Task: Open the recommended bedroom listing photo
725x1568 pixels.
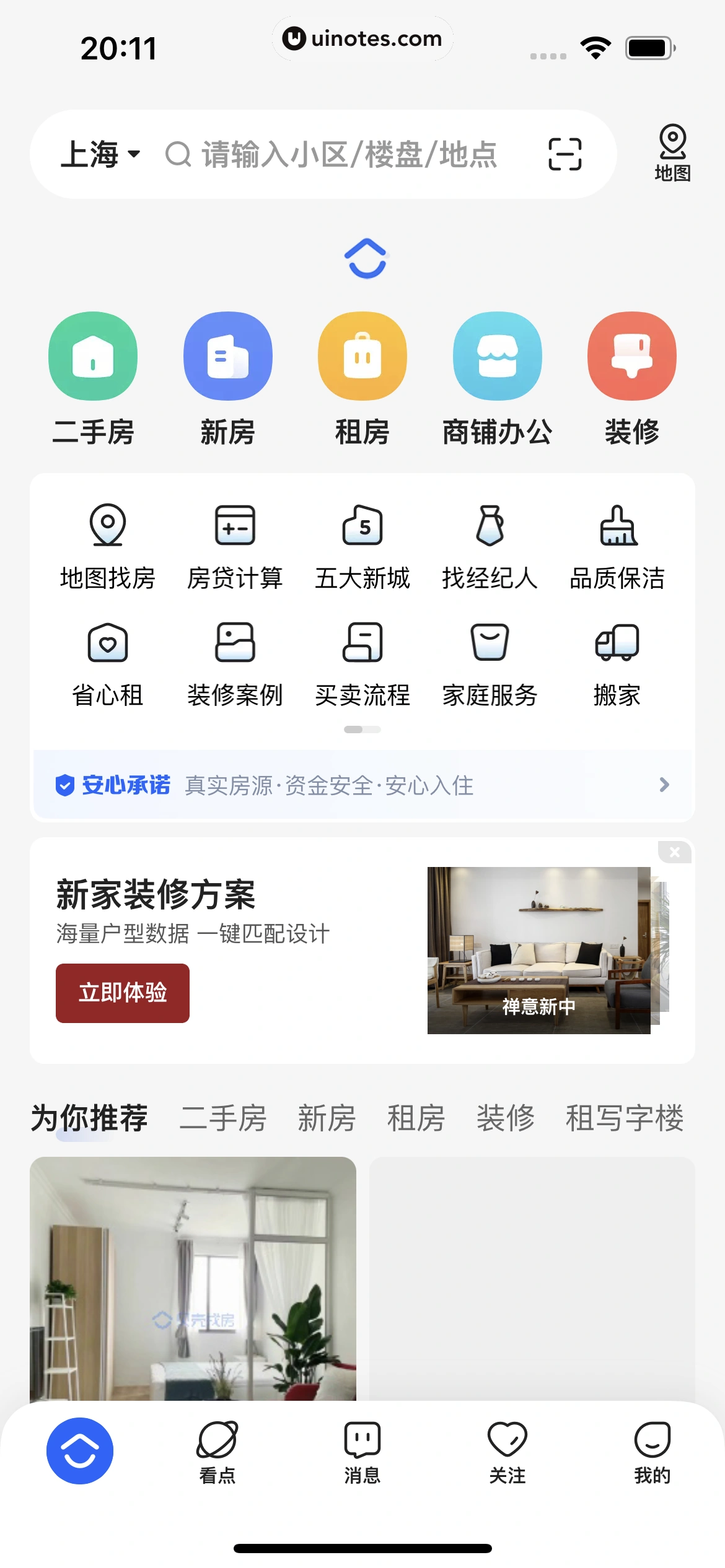Action: 193,1278
